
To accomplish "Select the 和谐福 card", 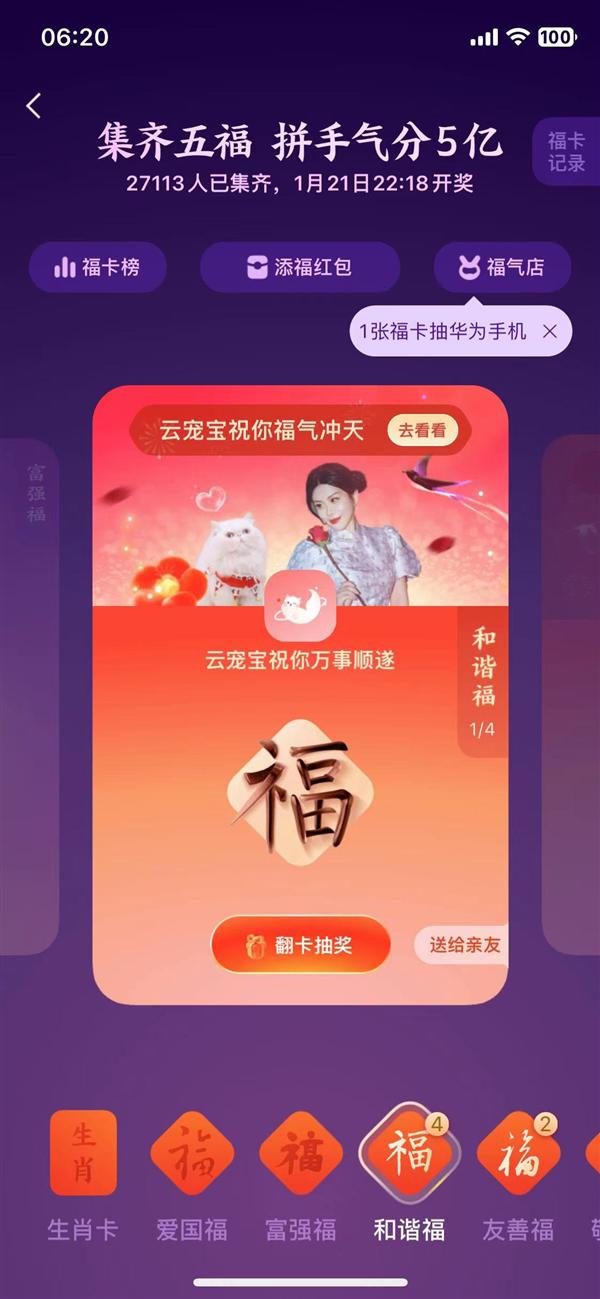I will pyautogui.click(x=409, y=1155).
